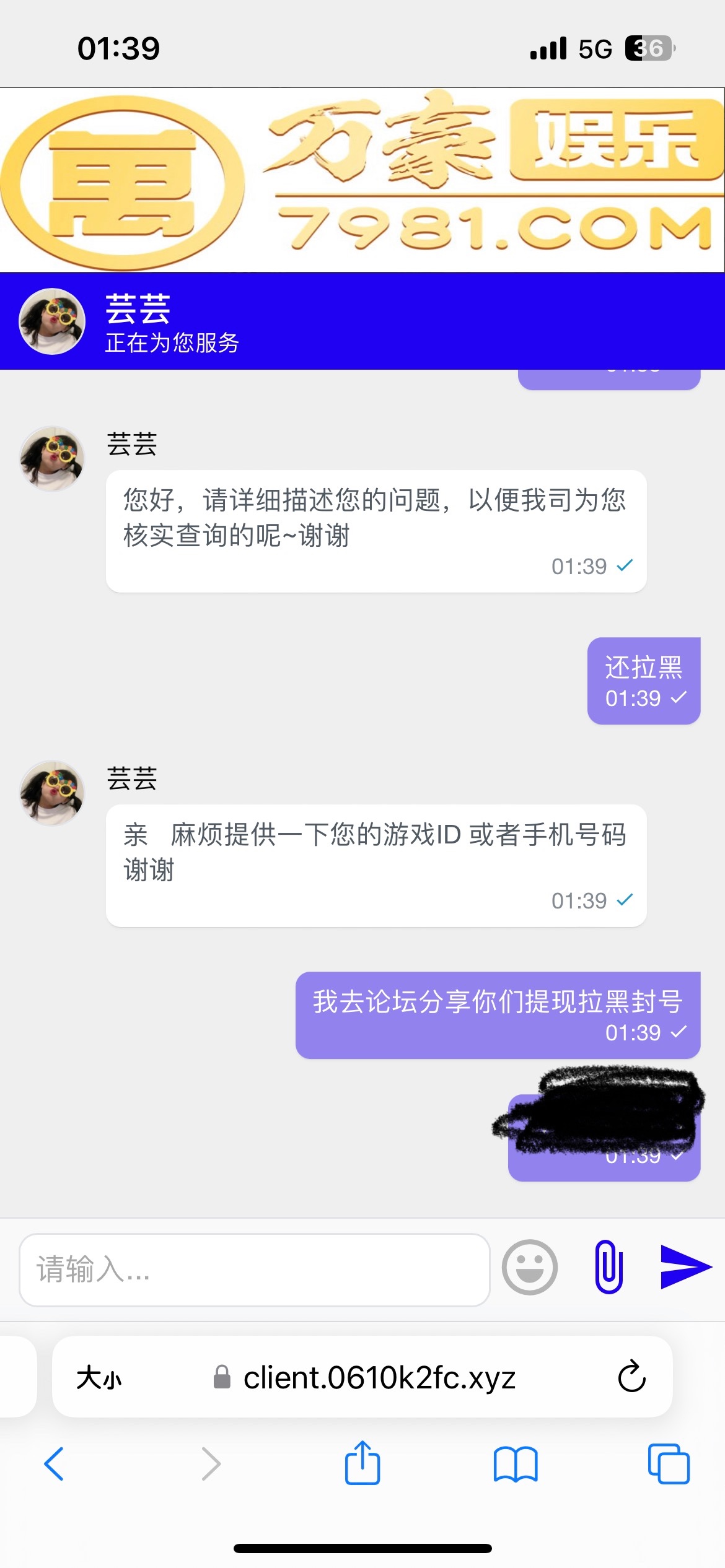Go back to previous page
Screen dimensions: 725x1568
pos(55,1464)
